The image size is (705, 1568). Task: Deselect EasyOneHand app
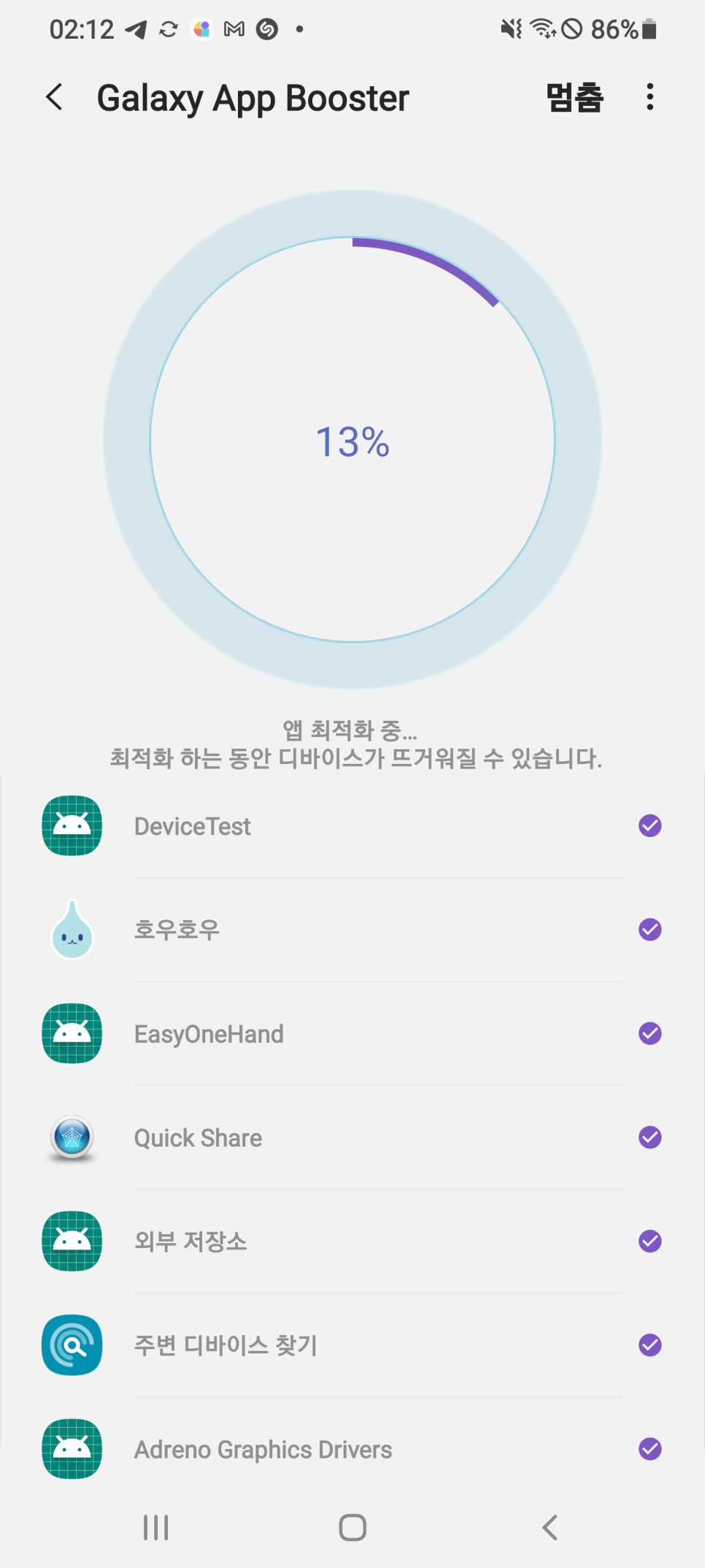click(x=650, y=1033)
